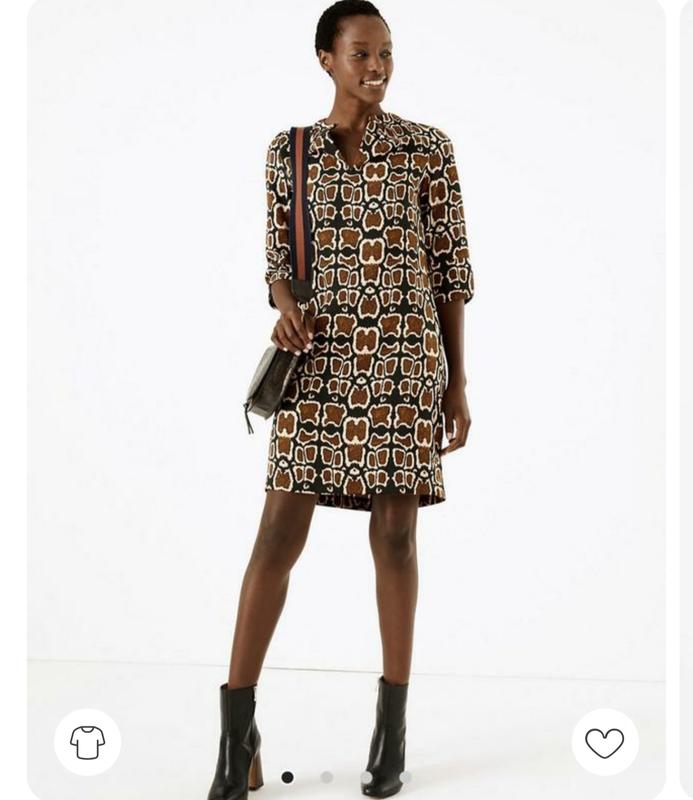Open the t-shirt outfit icon
The height and width of the screenshot is (800, 693).
pyautogui.click(x=87, y=742)
